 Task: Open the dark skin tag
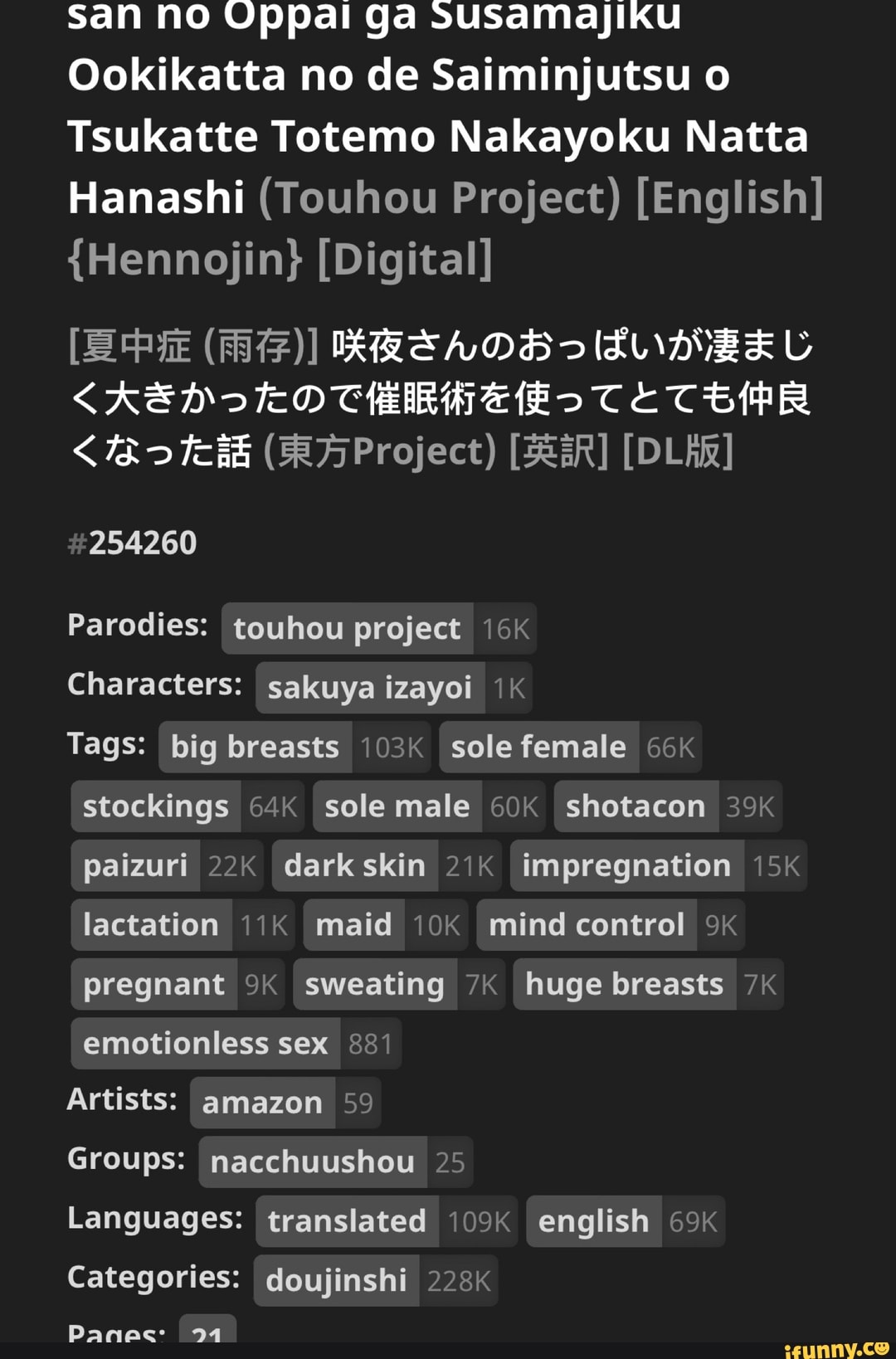355,866
